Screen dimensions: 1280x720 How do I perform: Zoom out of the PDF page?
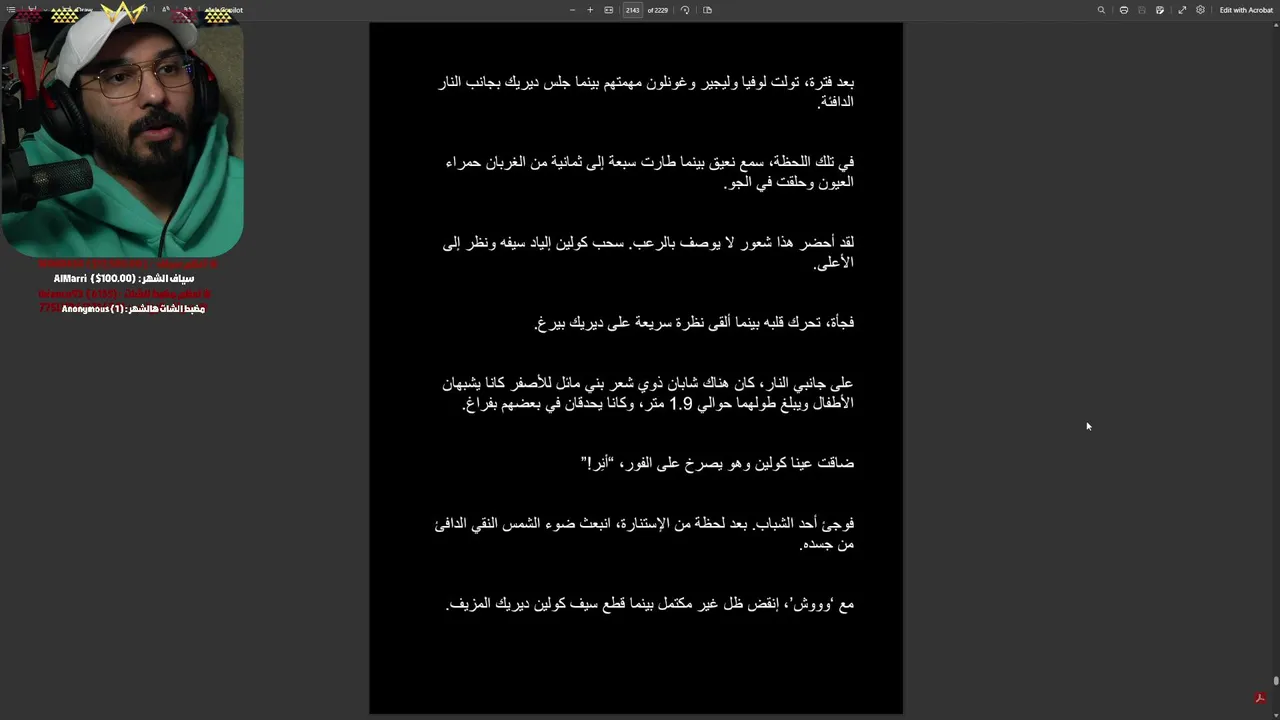572,10
